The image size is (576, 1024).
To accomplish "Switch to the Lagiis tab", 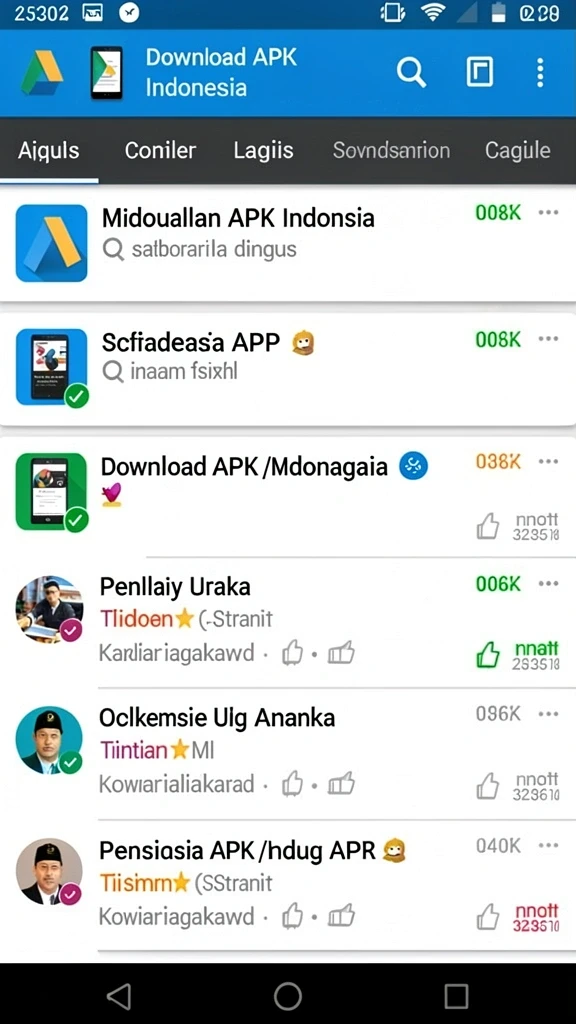I will click(x=263, y=151).
